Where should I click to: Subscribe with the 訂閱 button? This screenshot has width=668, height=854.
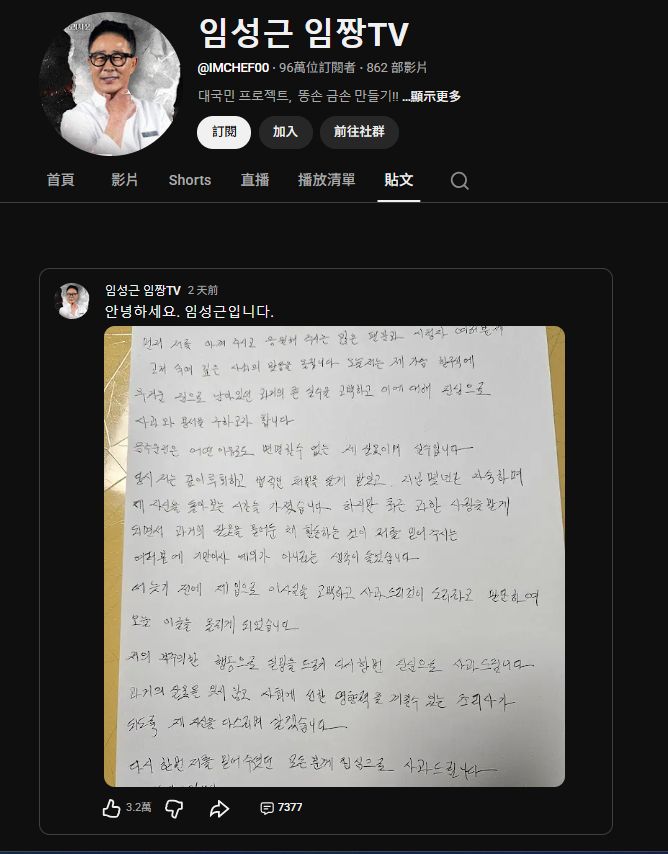[224, 132]
